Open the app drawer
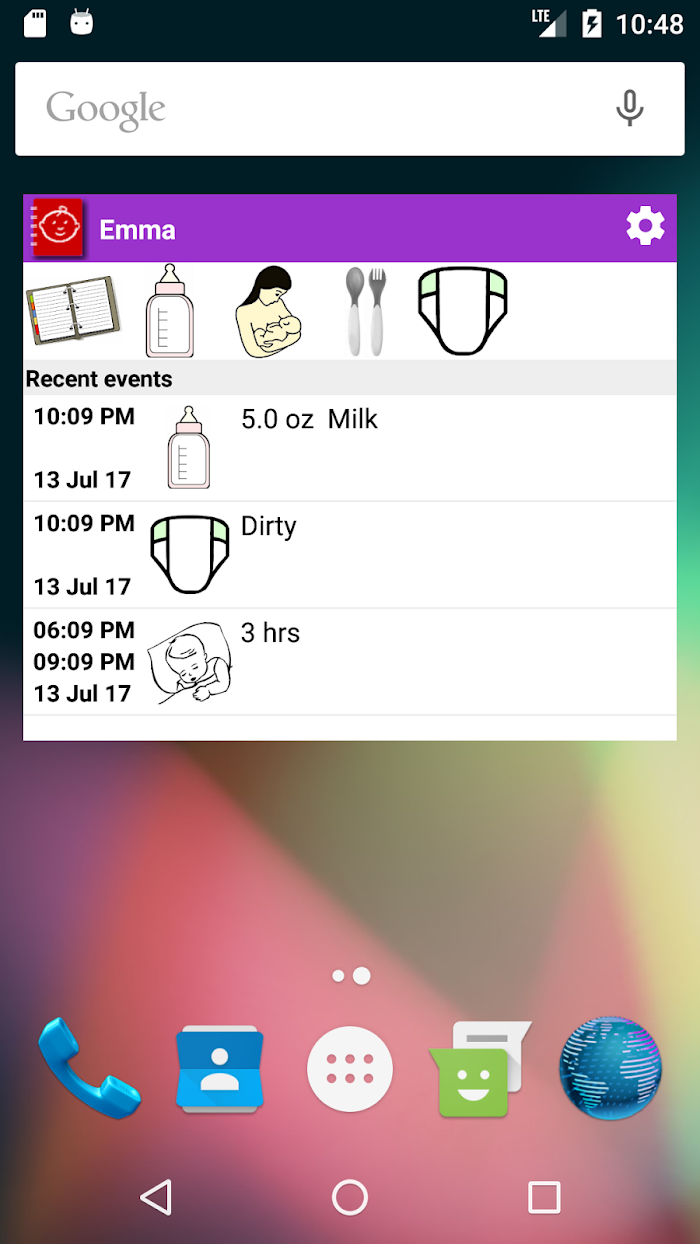The width and height of the screenshot is (700, 1244). coord(350,1069)
